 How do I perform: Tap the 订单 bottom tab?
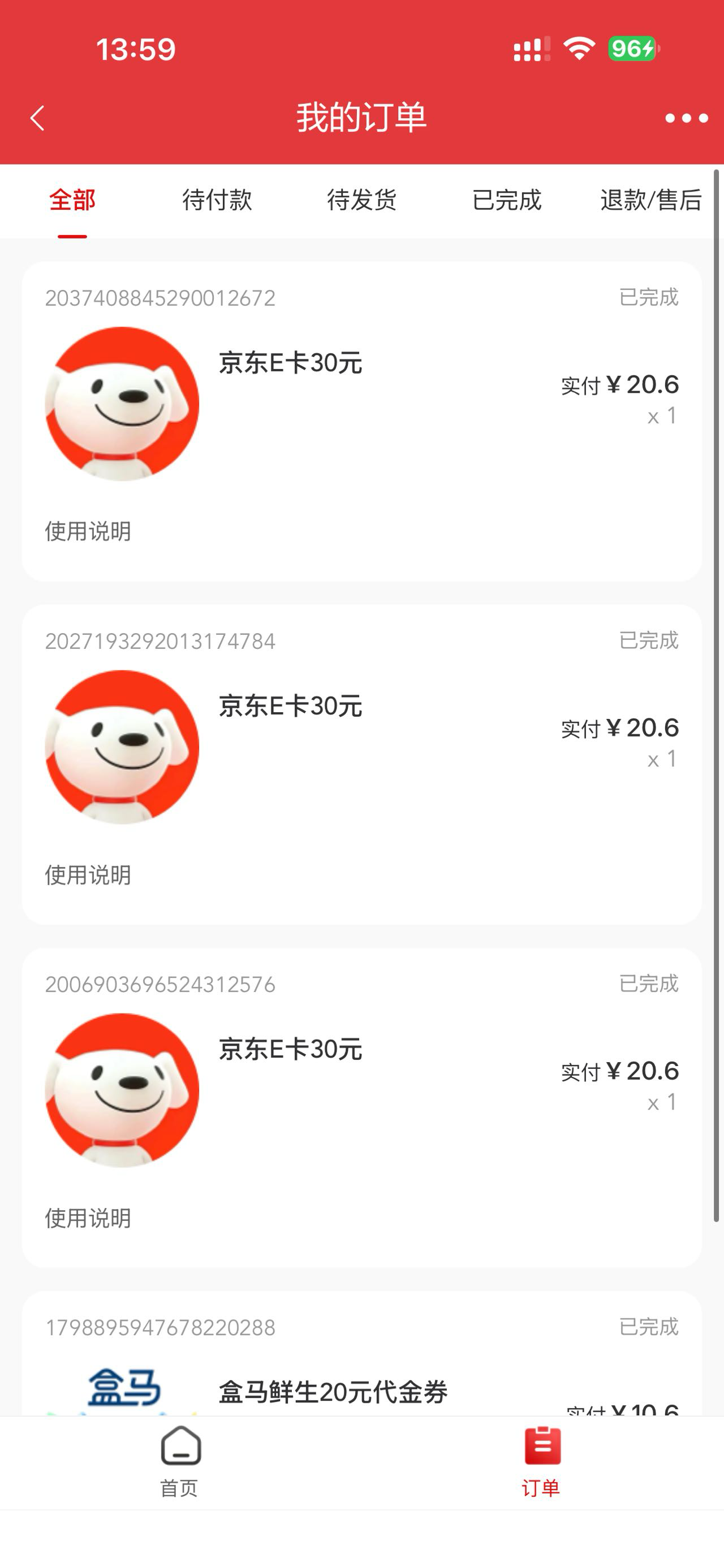(541, 1461)
